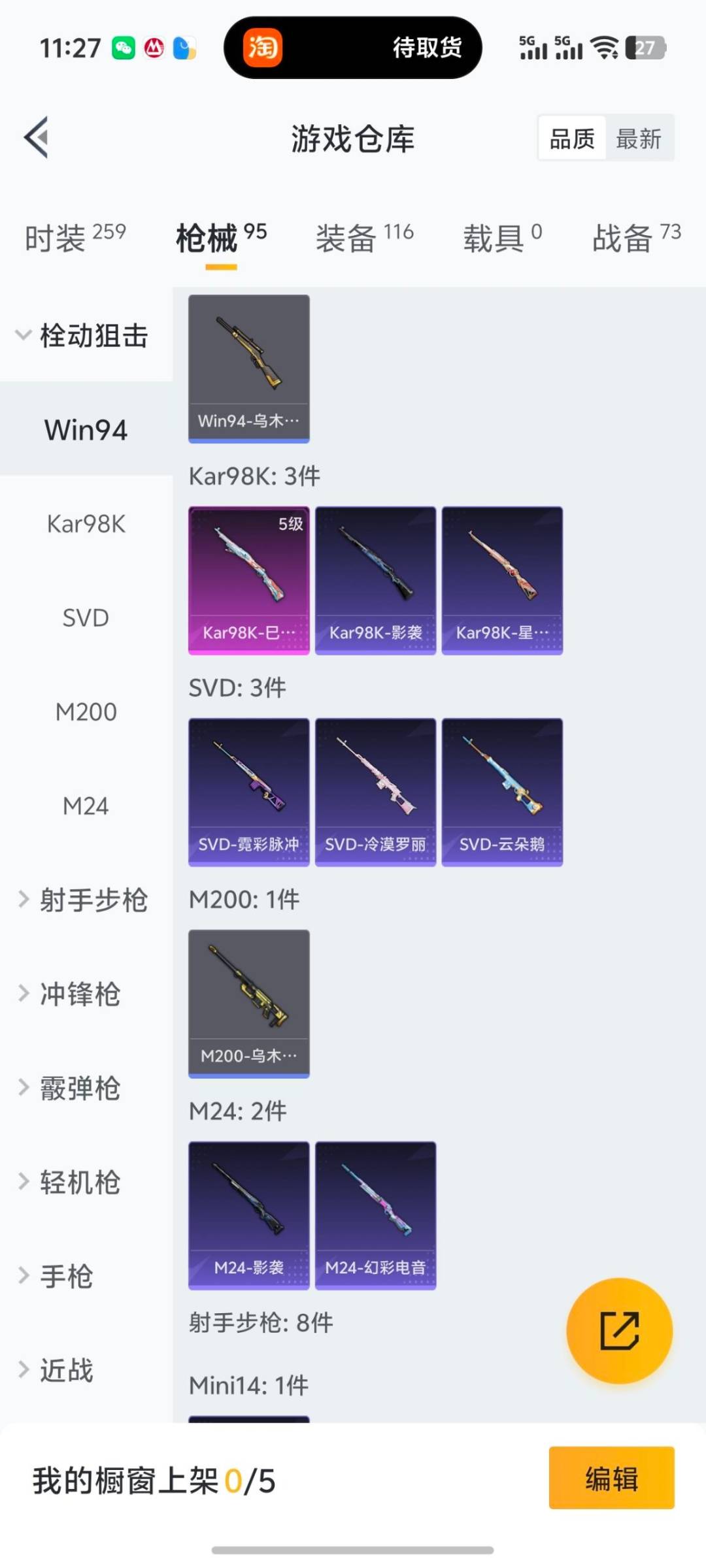Select the Win94-乌木 skin thumbnail
Viewport: 706px width, 1568px height.
coord(248,369)
